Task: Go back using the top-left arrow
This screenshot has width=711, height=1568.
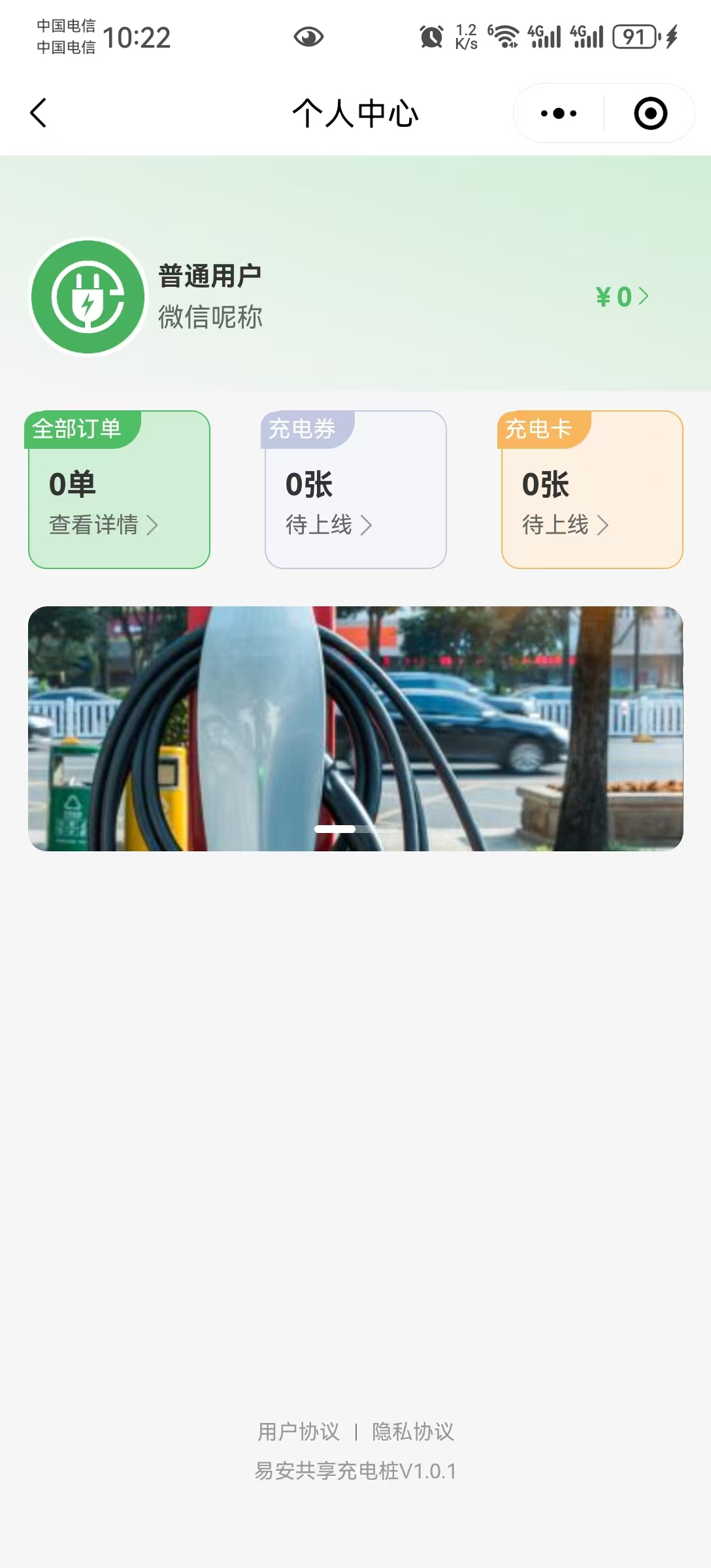Action: (x=39, y=113)
